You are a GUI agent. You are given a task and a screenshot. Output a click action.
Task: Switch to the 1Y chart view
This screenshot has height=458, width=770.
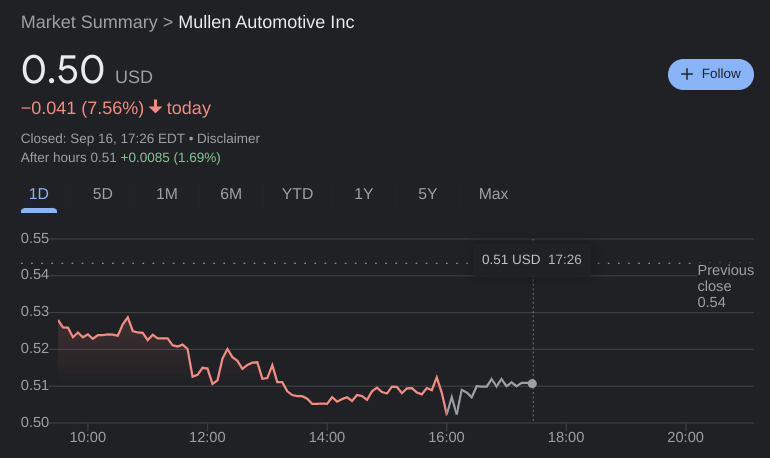point(364,194)
